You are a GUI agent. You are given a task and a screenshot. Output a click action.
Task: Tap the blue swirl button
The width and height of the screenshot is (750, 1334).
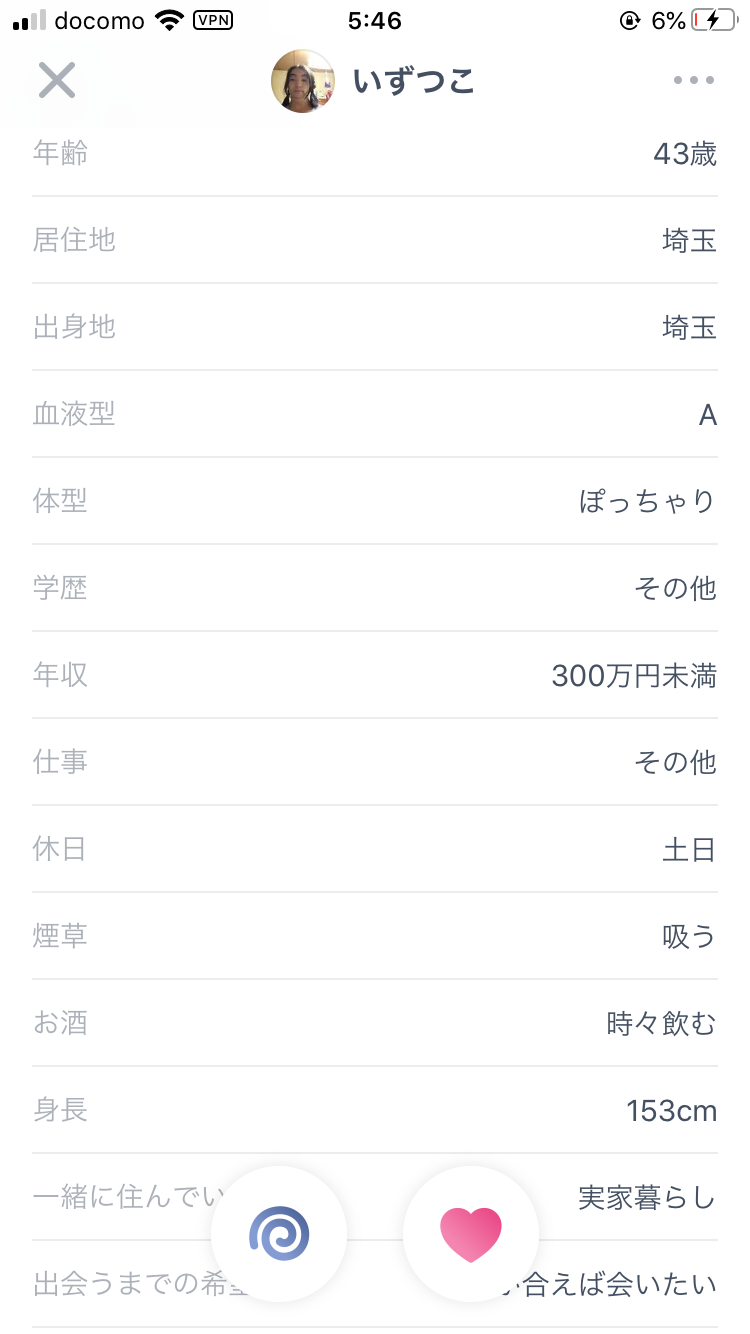pos(279,1234)
